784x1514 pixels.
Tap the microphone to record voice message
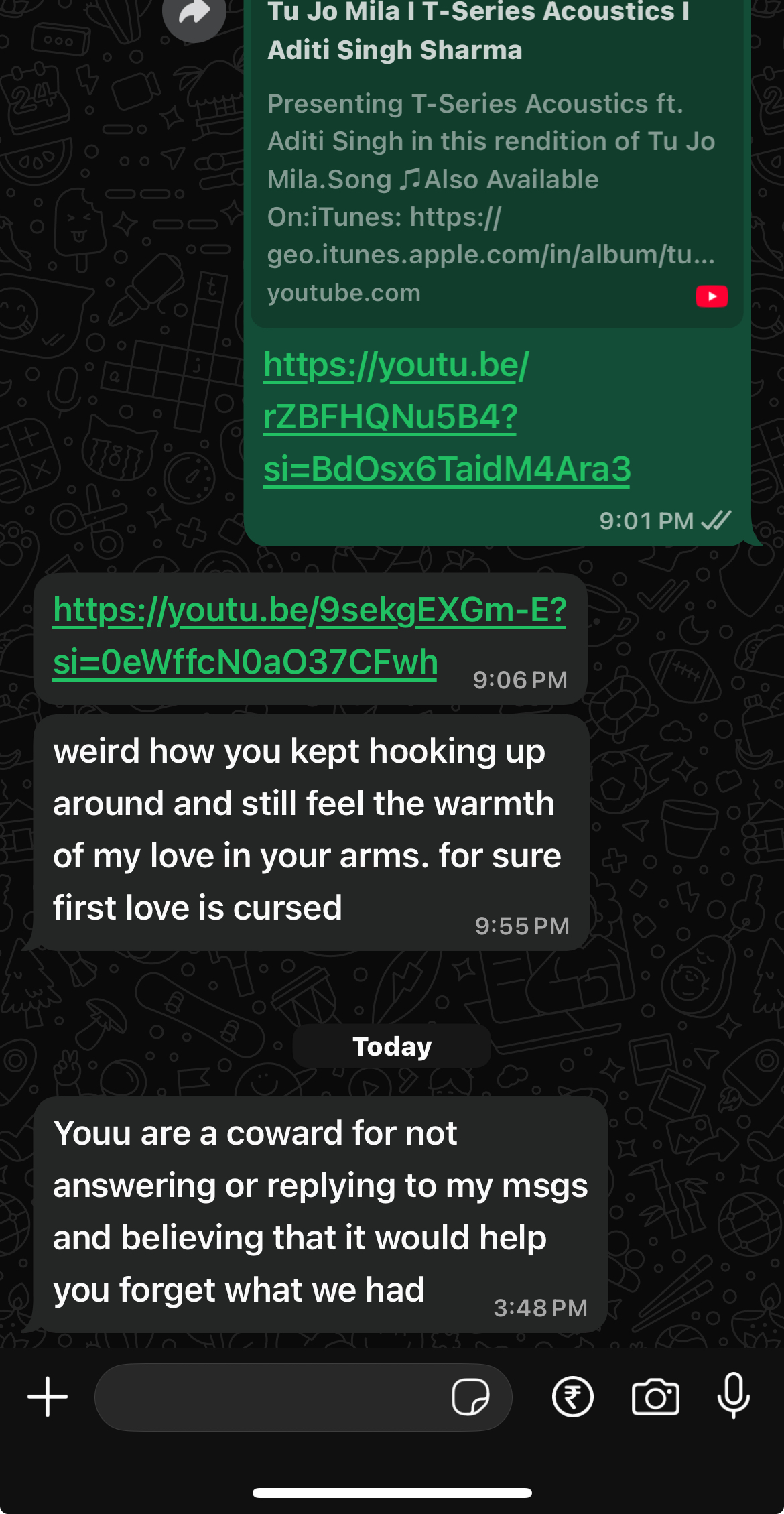pos(734,1395)
